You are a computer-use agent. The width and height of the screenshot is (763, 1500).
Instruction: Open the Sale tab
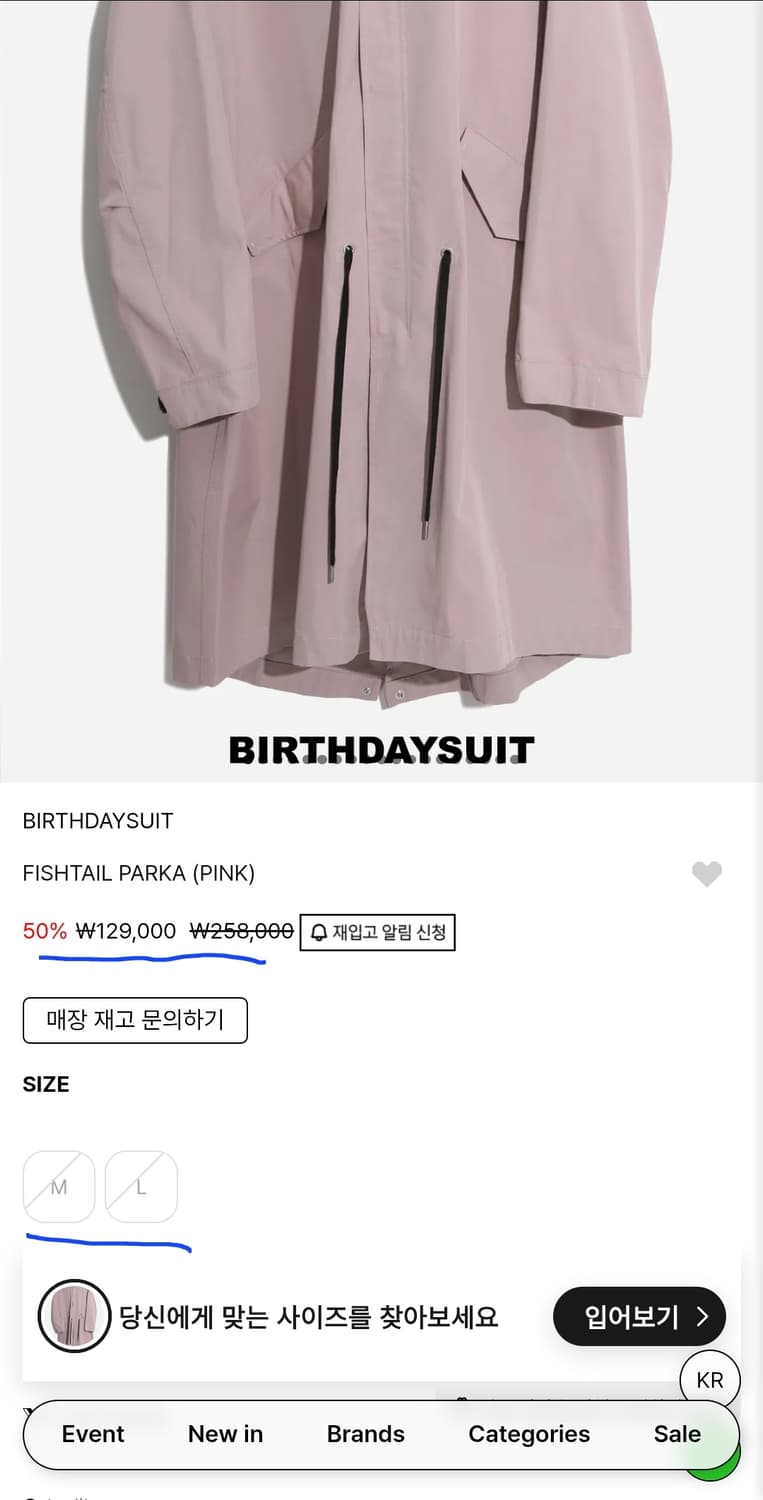tap(677, 1434)
